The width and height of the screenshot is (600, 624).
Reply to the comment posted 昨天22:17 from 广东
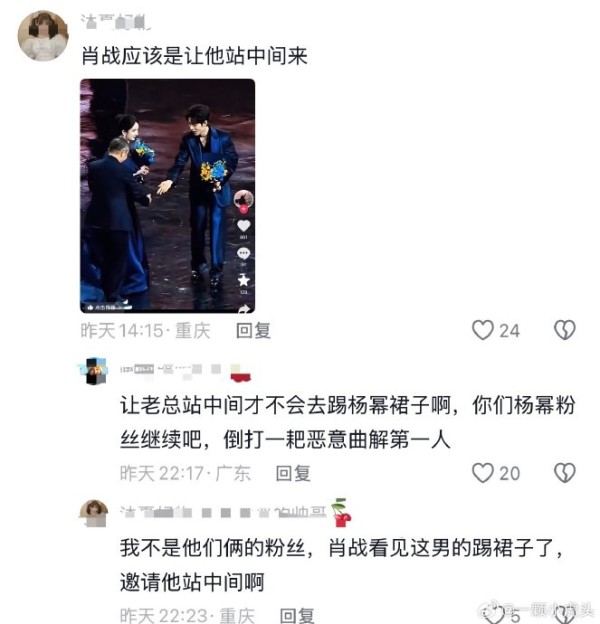coord(293,473)
